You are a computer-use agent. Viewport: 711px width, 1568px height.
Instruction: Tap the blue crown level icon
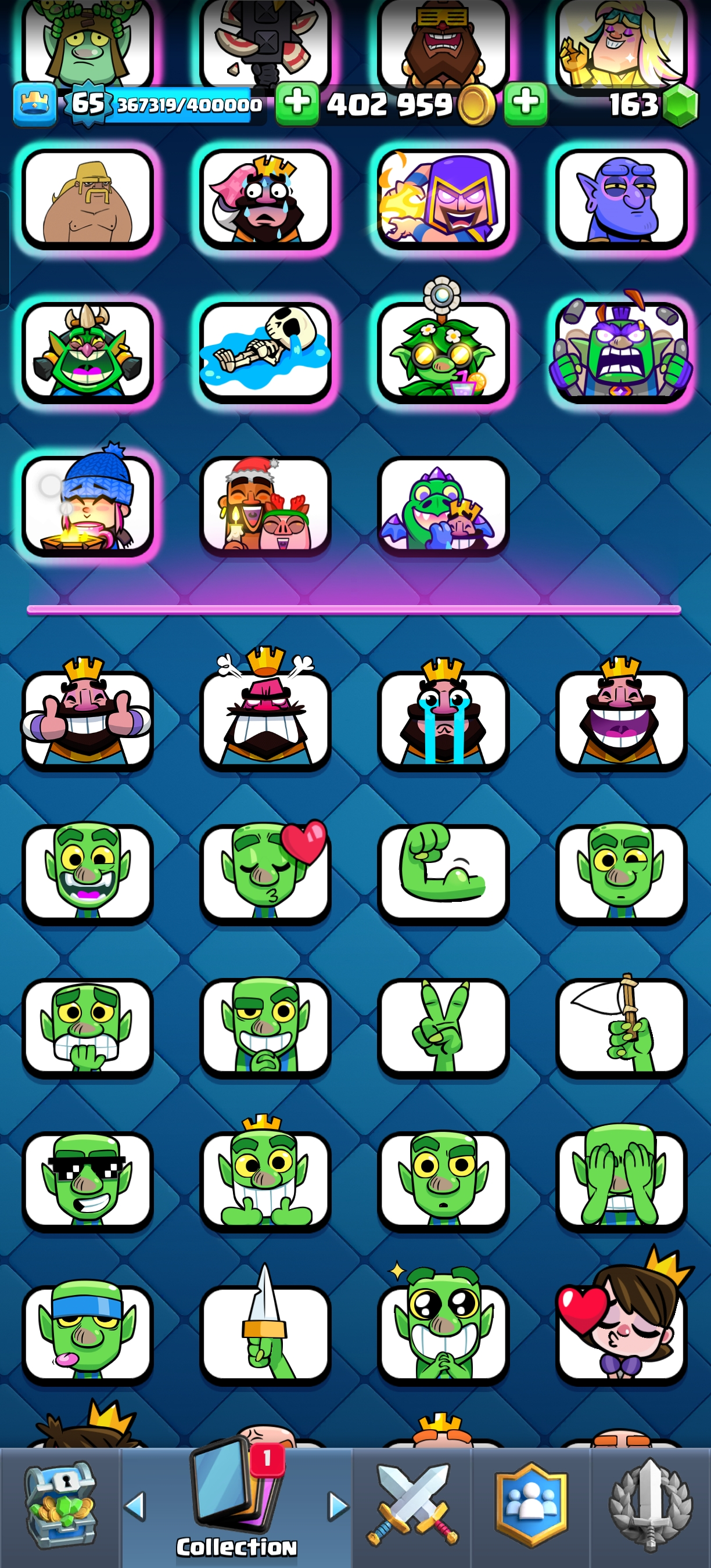point(35,104)
